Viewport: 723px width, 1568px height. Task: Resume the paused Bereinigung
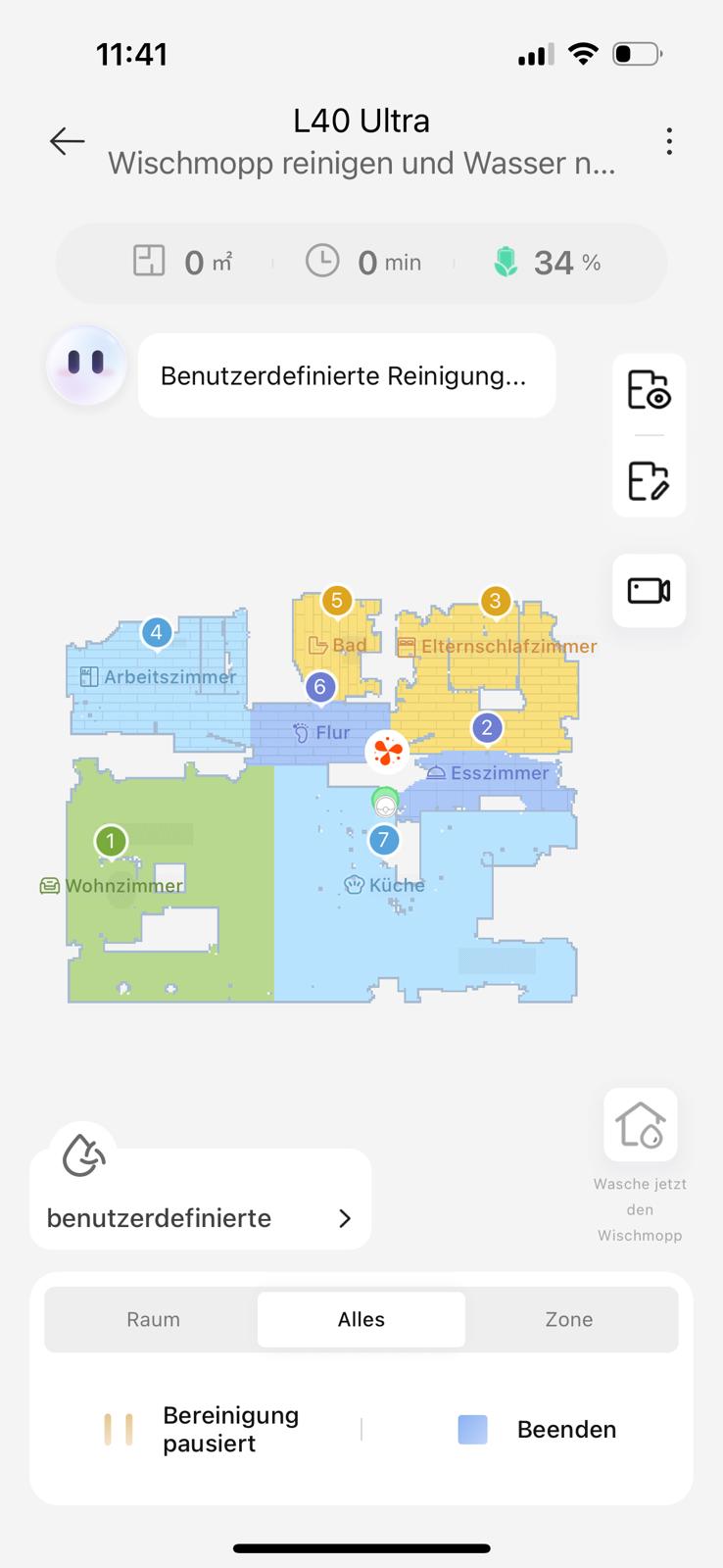pyautogui.click(x=201, y=1430)
